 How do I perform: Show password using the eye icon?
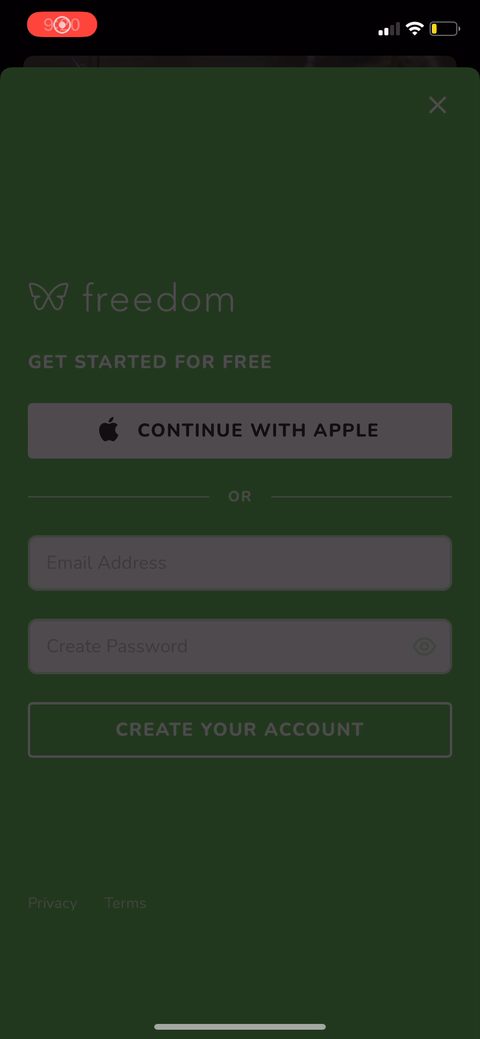424,646
